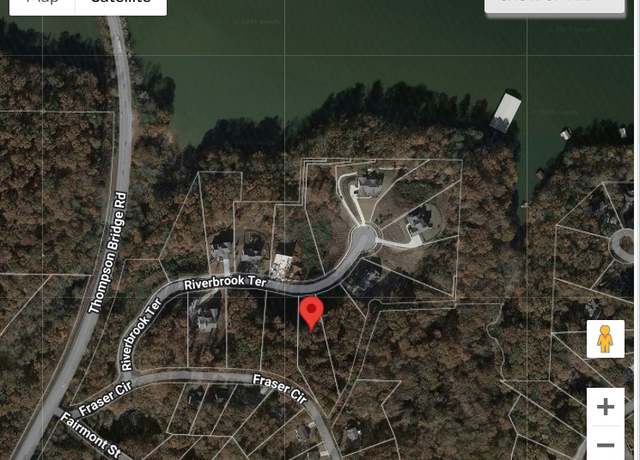
Task: Select the red location pin
Action: (x=312, y=311)
